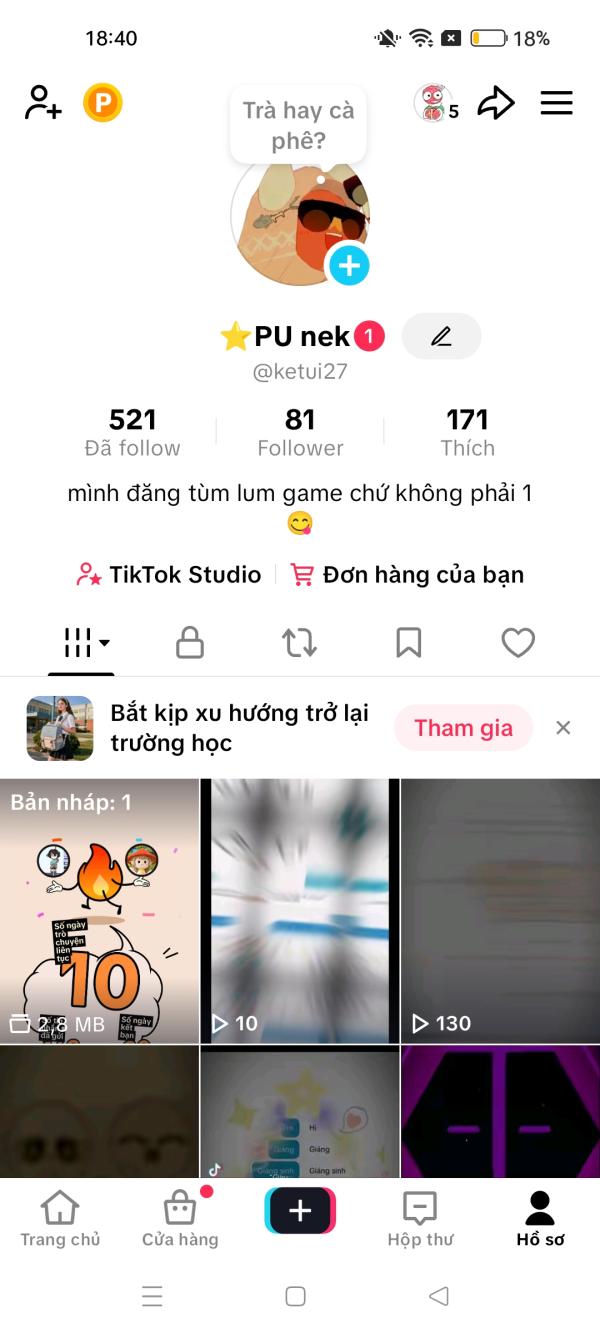Open the add friends icon

(43, 103)
